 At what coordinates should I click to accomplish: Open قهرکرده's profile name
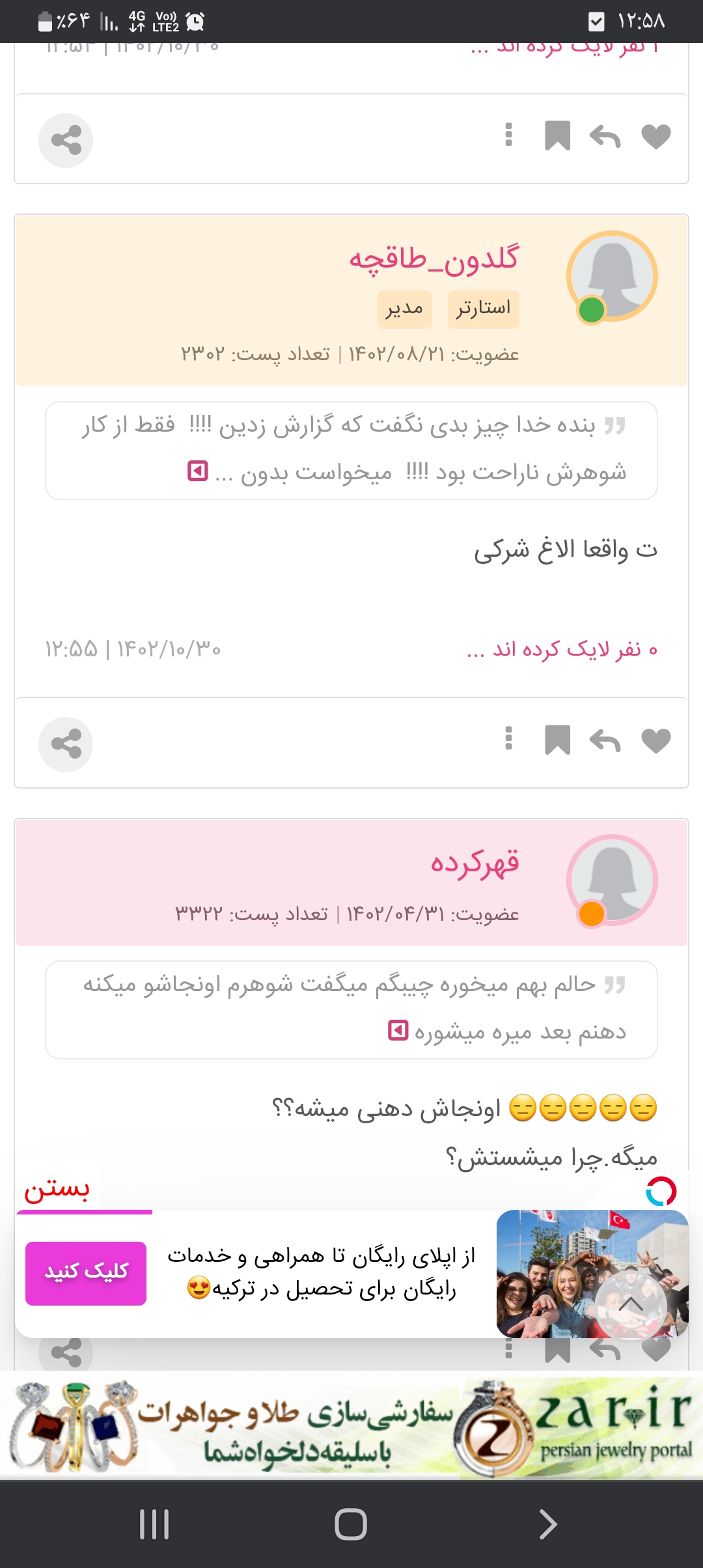click(x=475, y=862)
